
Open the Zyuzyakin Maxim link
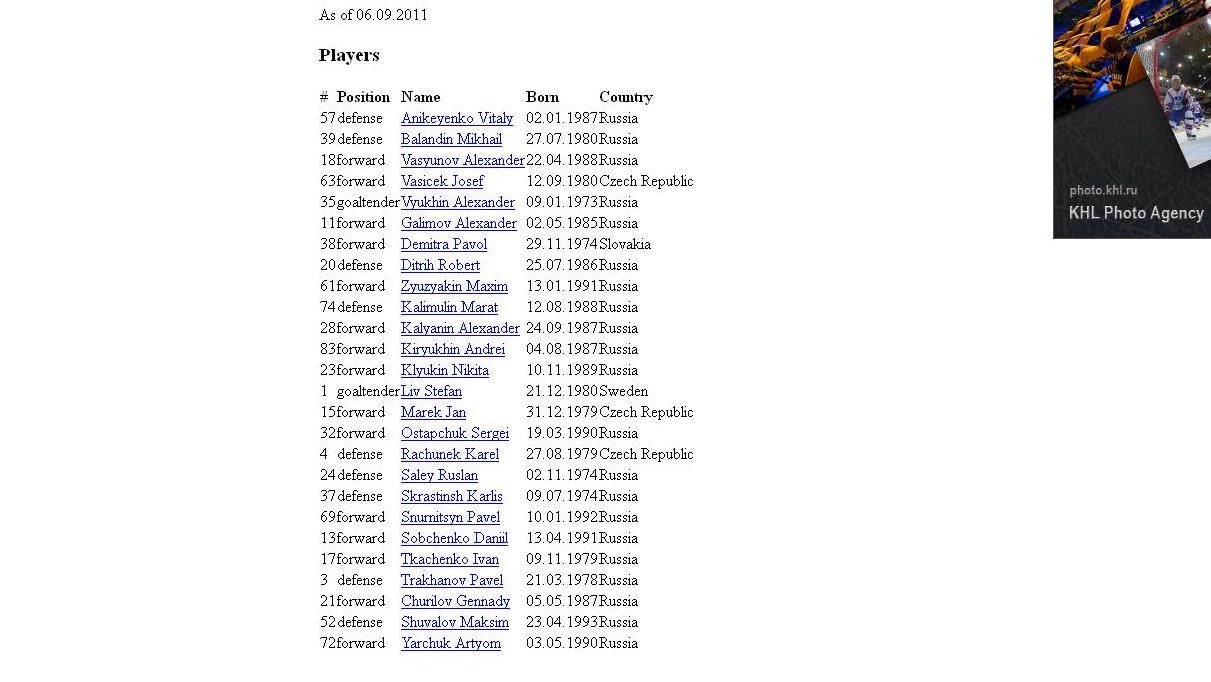pyautogui.click(x=454, y=286)
